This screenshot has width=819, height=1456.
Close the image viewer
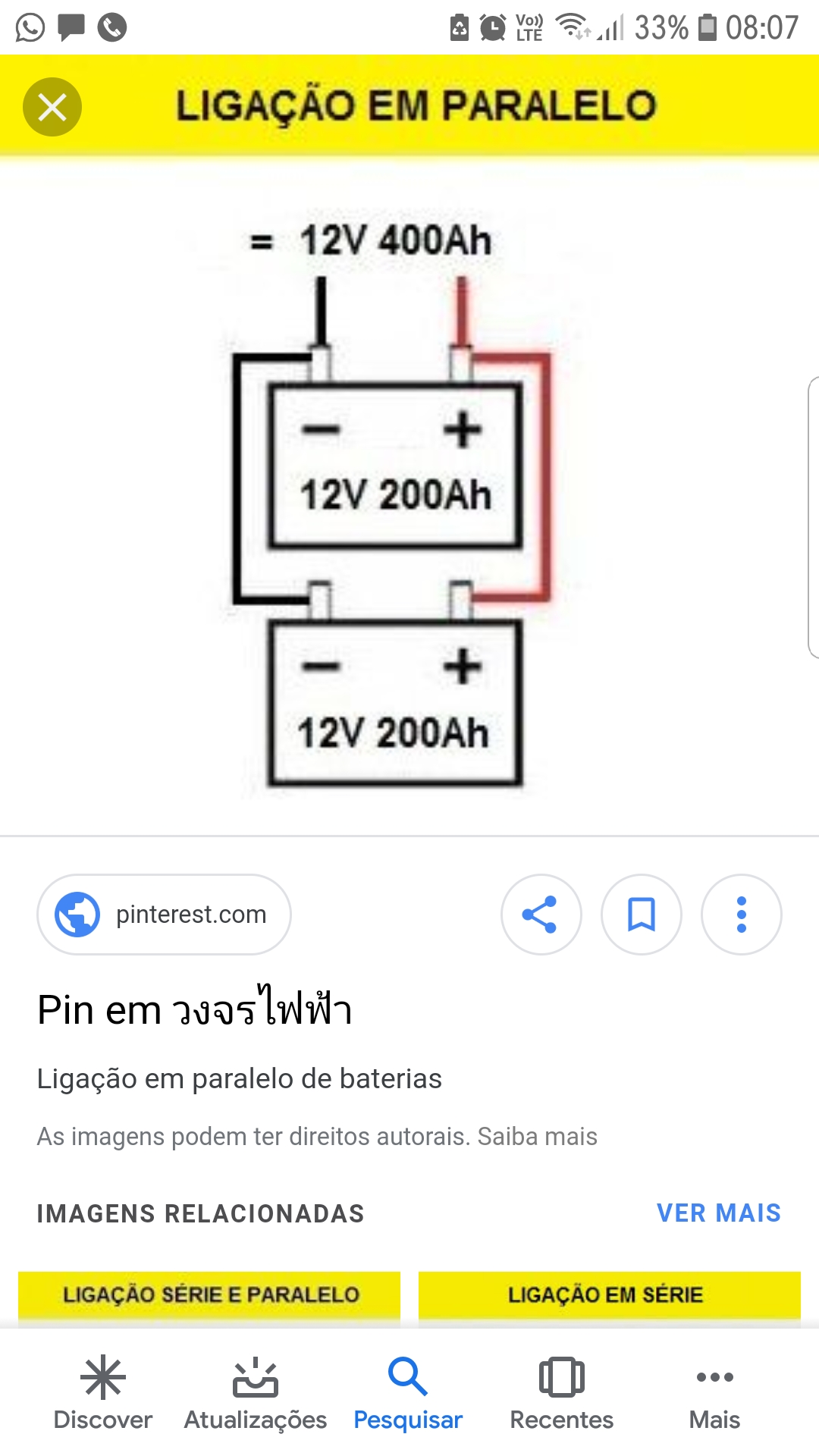52,107
